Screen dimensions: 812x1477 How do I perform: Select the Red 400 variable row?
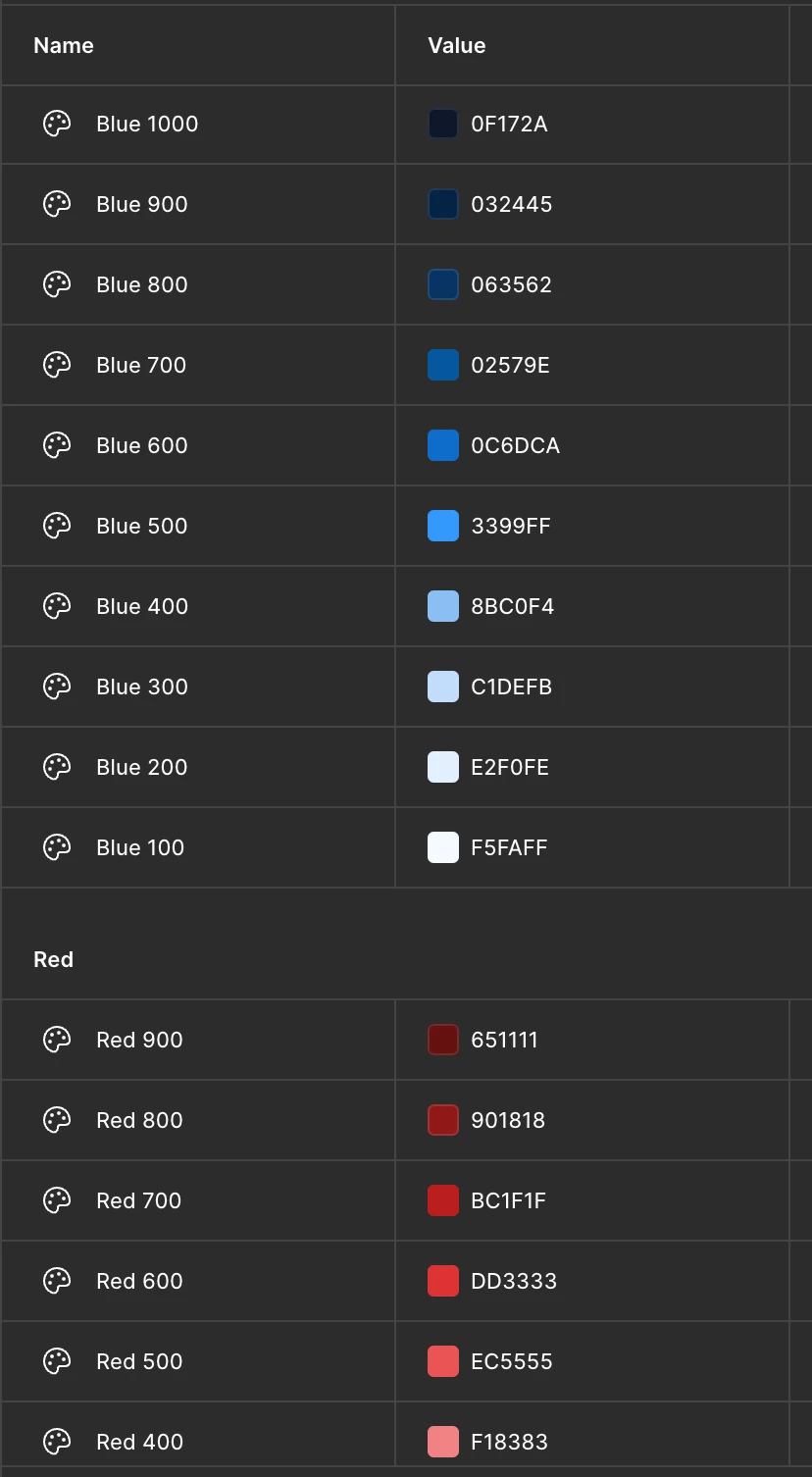pyautogui.click(x=139, y=1442)
